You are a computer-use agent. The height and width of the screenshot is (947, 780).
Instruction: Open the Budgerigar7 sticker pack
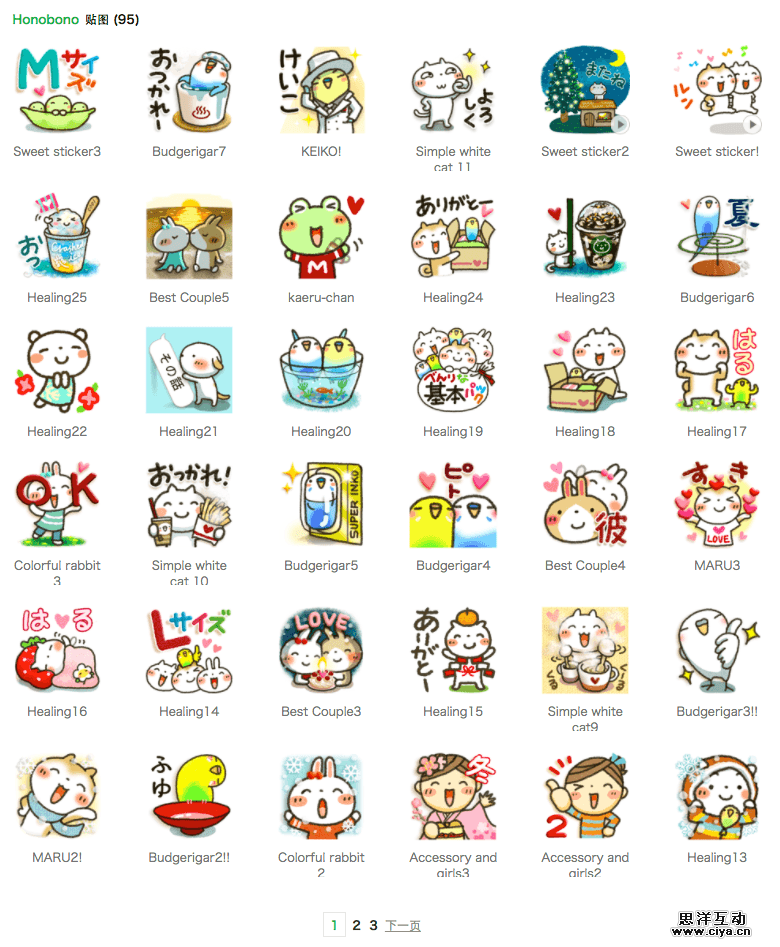coord(189,90)
